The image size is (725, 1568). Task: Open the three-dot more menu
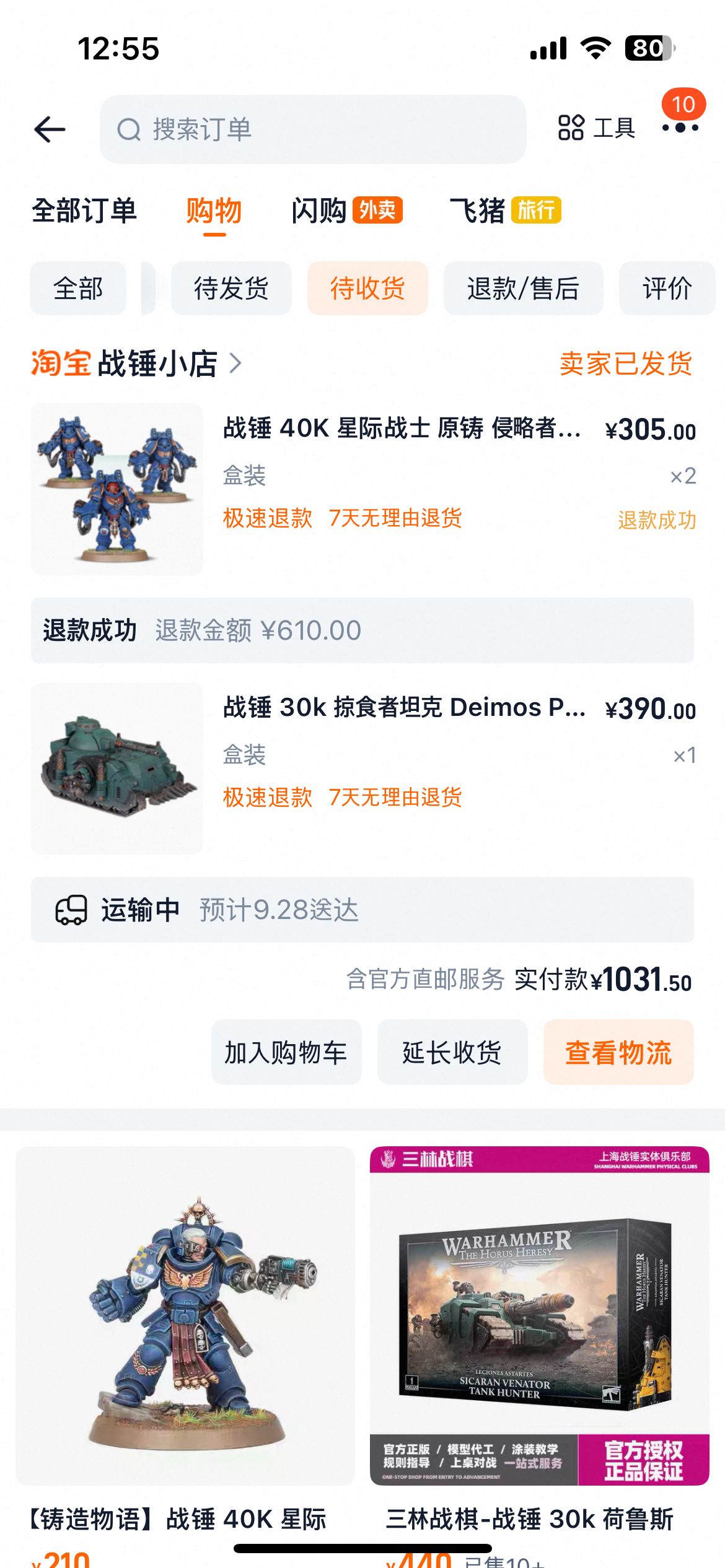680,128
